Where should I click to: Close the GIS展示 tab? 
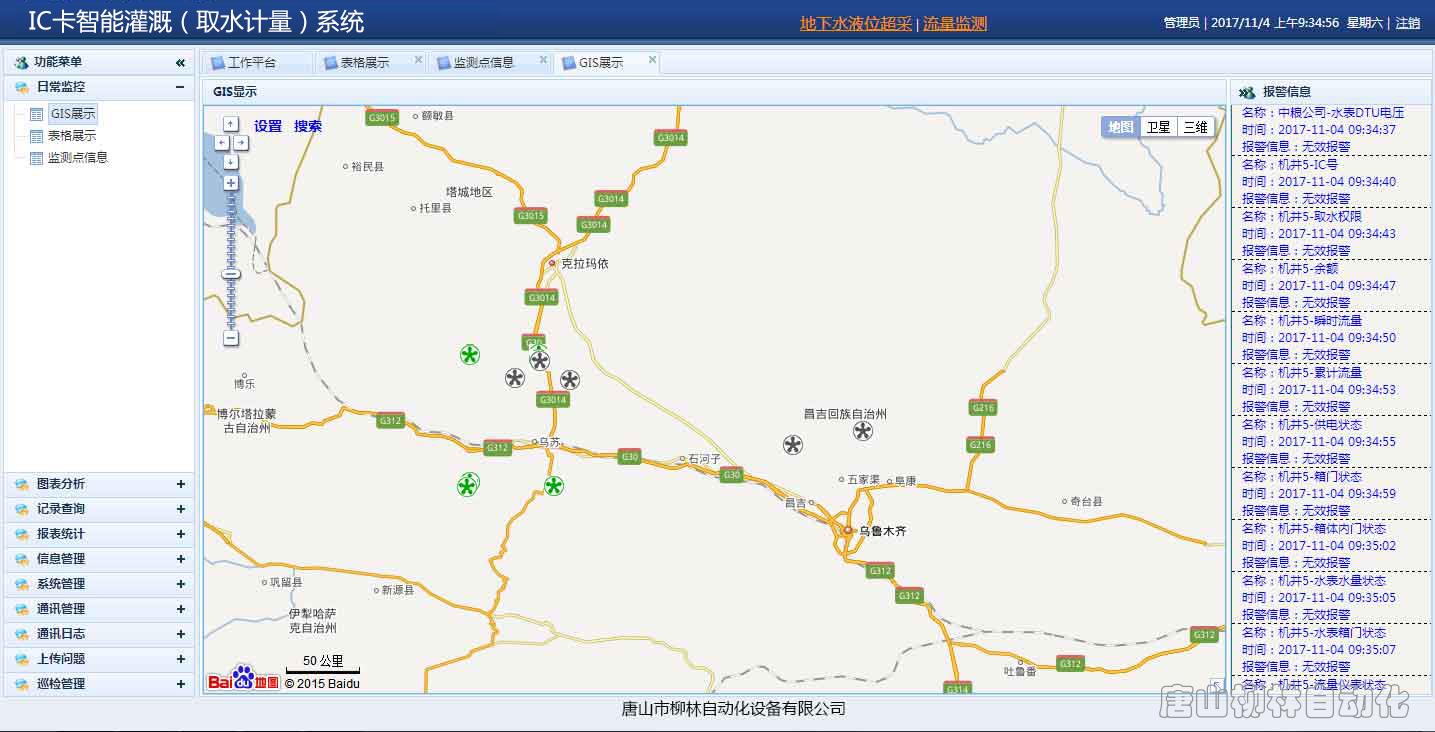pos(652,60)
